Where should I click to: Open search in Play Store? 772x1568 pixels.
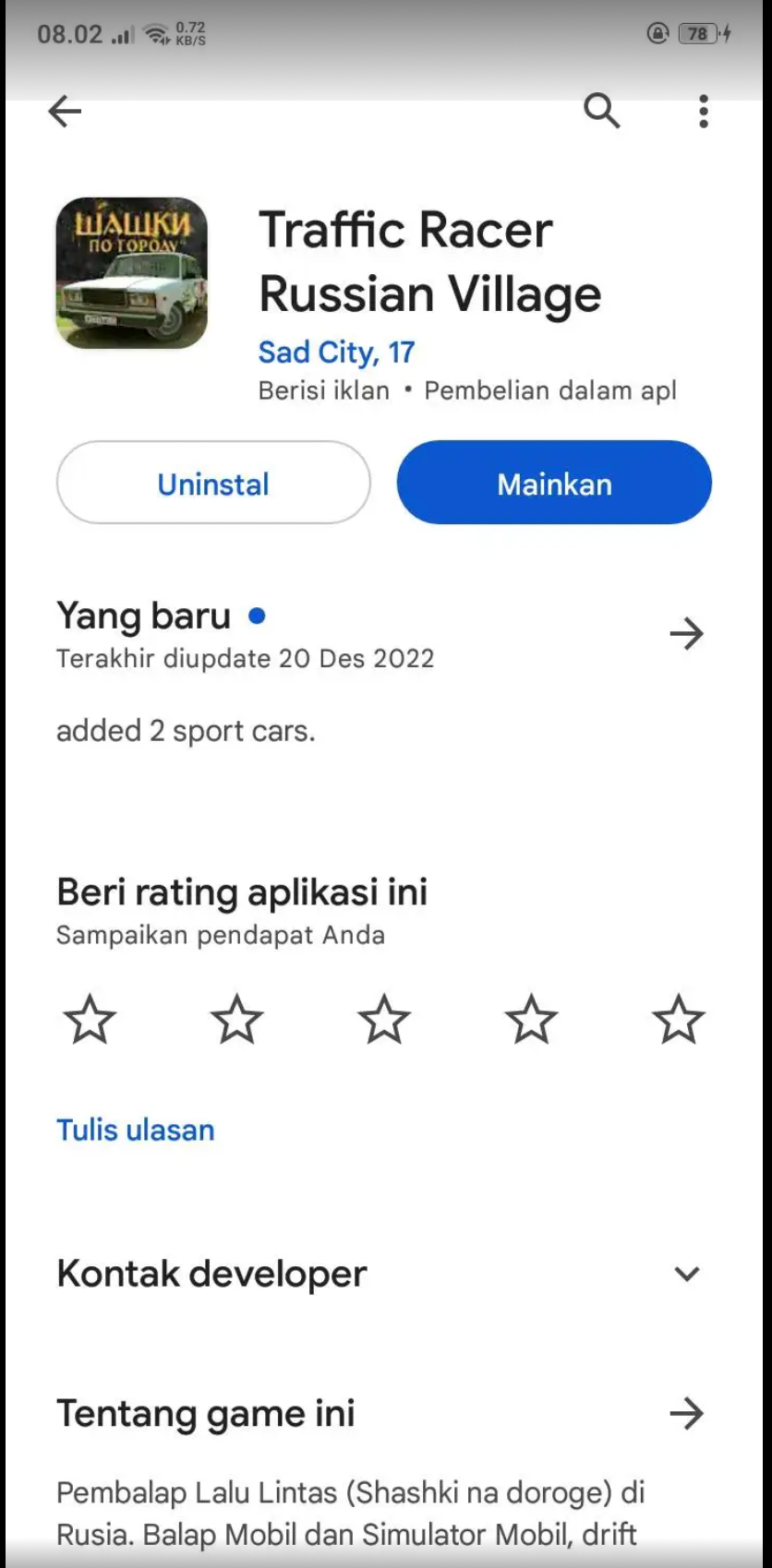click(x=601, y=112)
